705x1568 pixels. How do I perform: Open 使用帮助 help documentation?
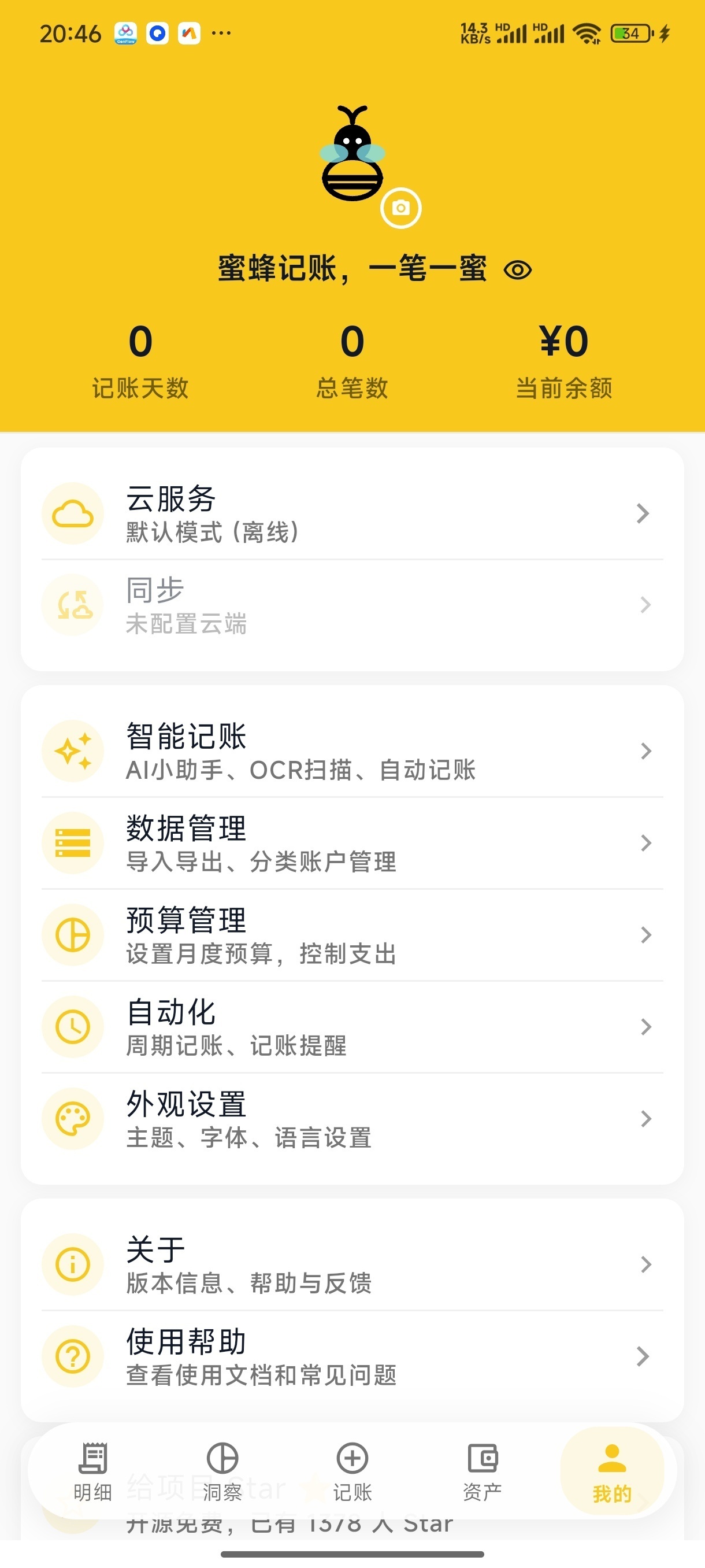(352, 1356)
